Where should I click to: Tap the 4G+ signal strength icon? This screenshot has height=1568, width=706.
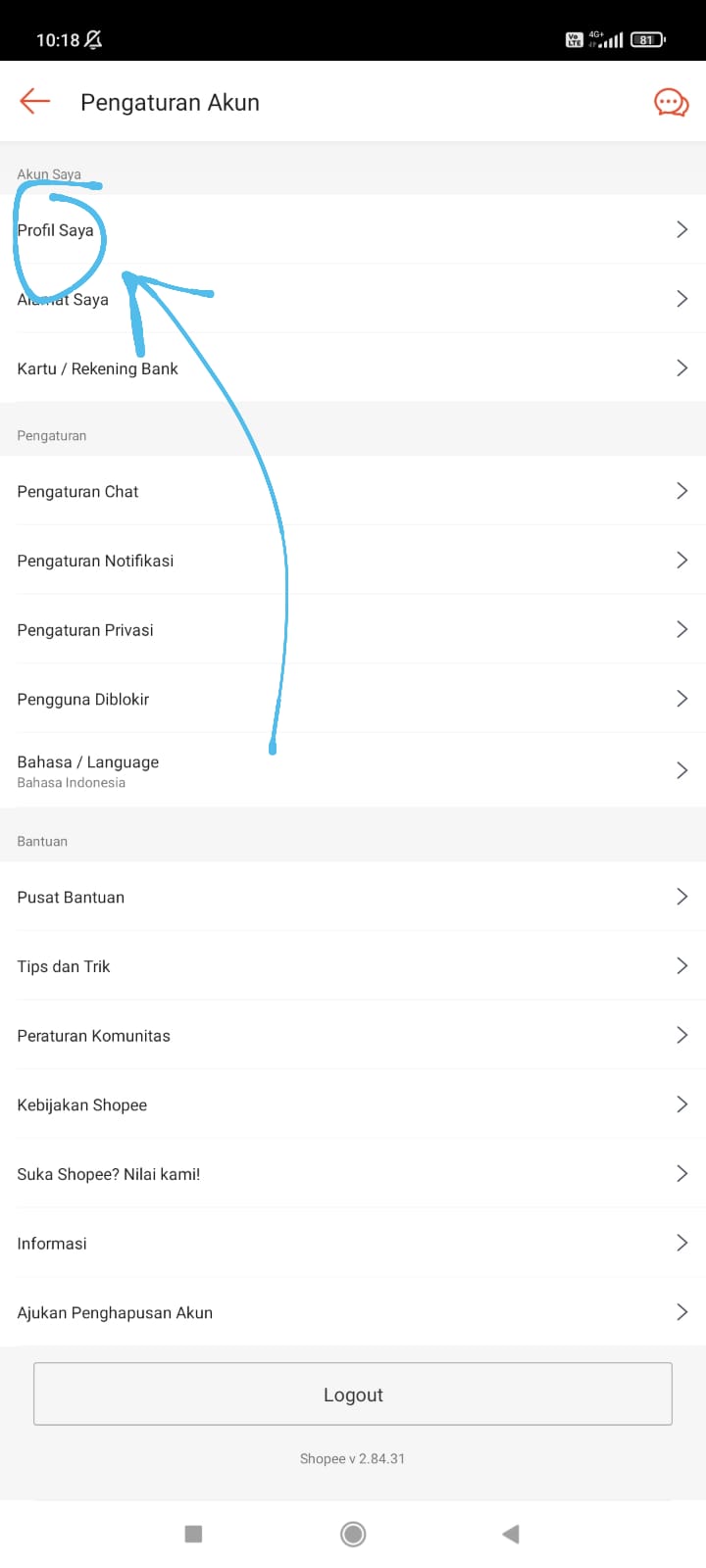tap(605, 40)
